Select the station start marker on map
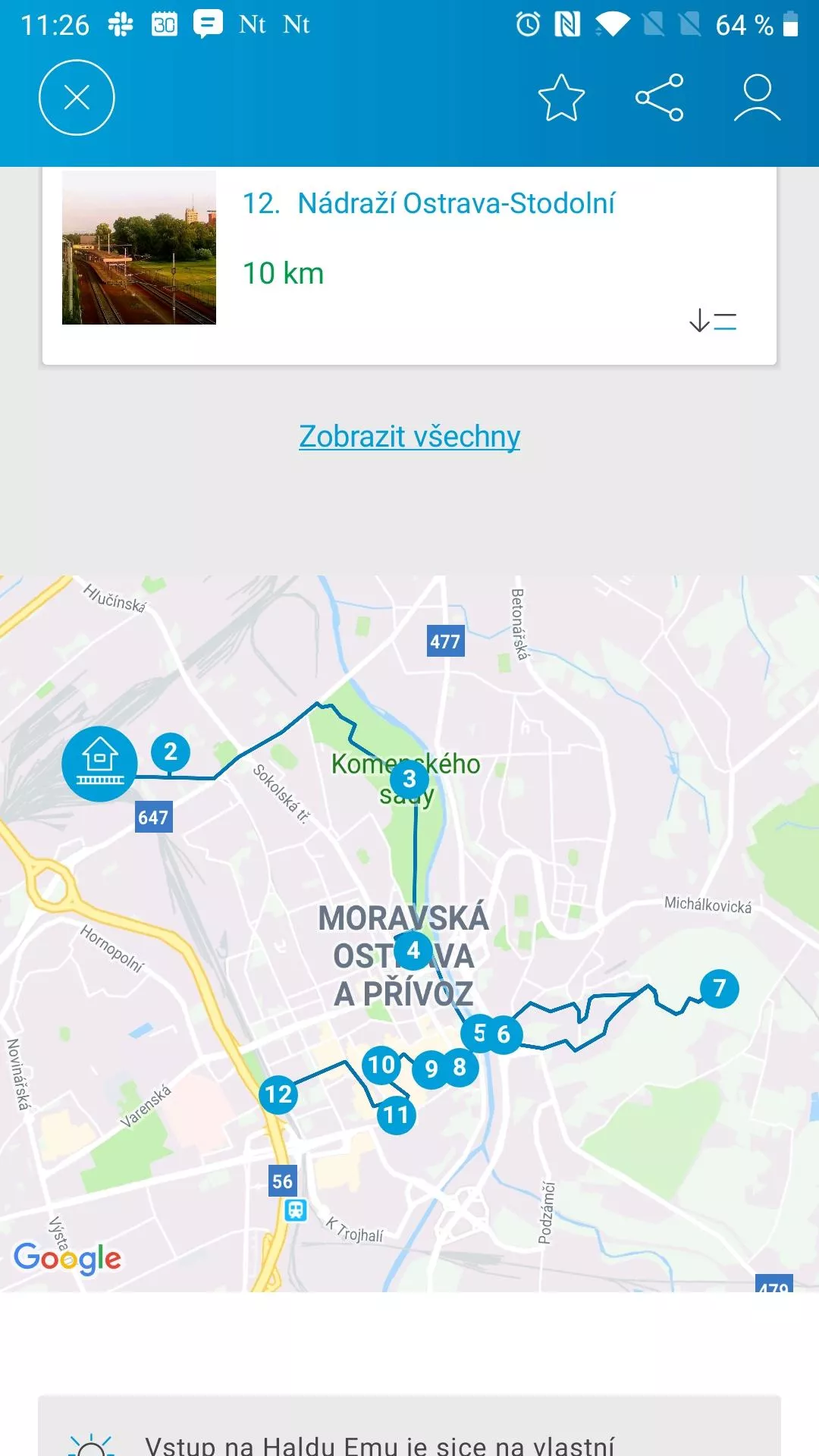 tap(99, 764)
